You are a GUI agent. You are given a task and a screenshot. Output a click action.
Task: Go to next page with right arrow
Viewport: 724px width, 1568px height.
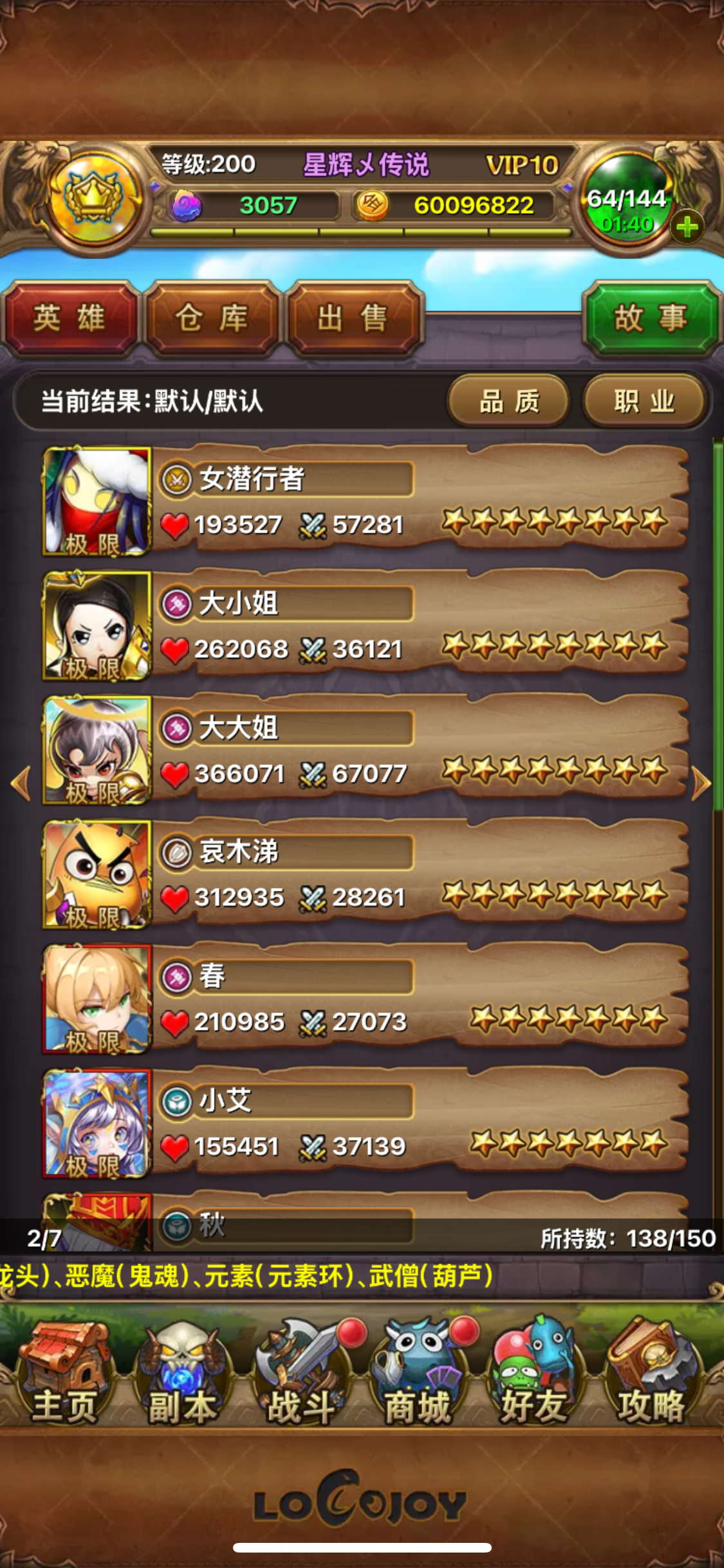(701, 783)
